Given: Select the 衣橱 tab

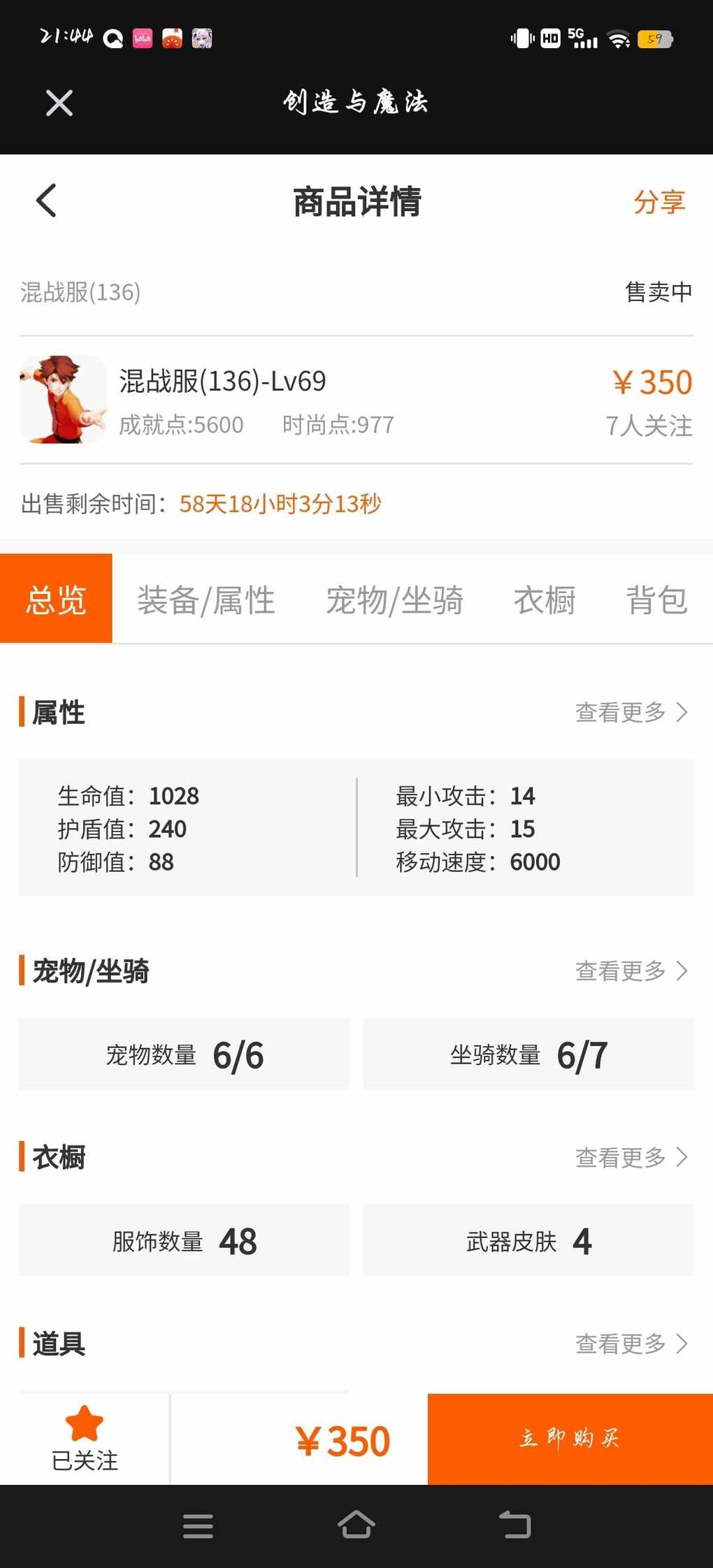Looking at the screenshot, I should click(x=544, y=600).
